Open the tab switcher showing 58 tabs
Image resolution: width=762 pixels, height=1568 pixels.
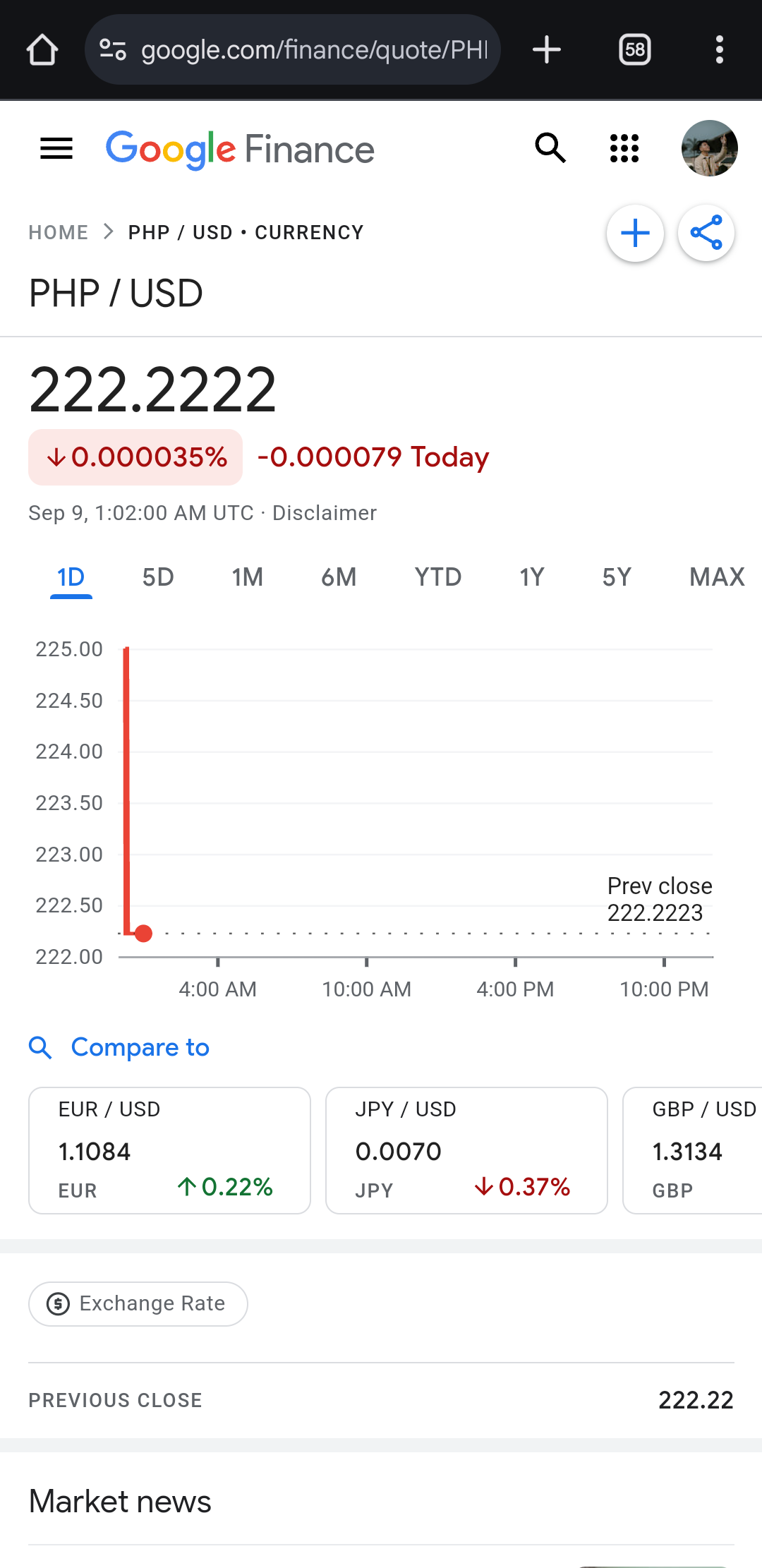634,50
